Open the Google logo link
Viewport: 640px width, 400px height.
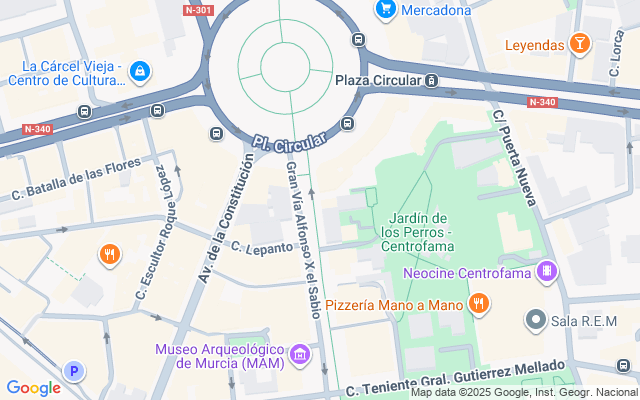click(33, 388)
